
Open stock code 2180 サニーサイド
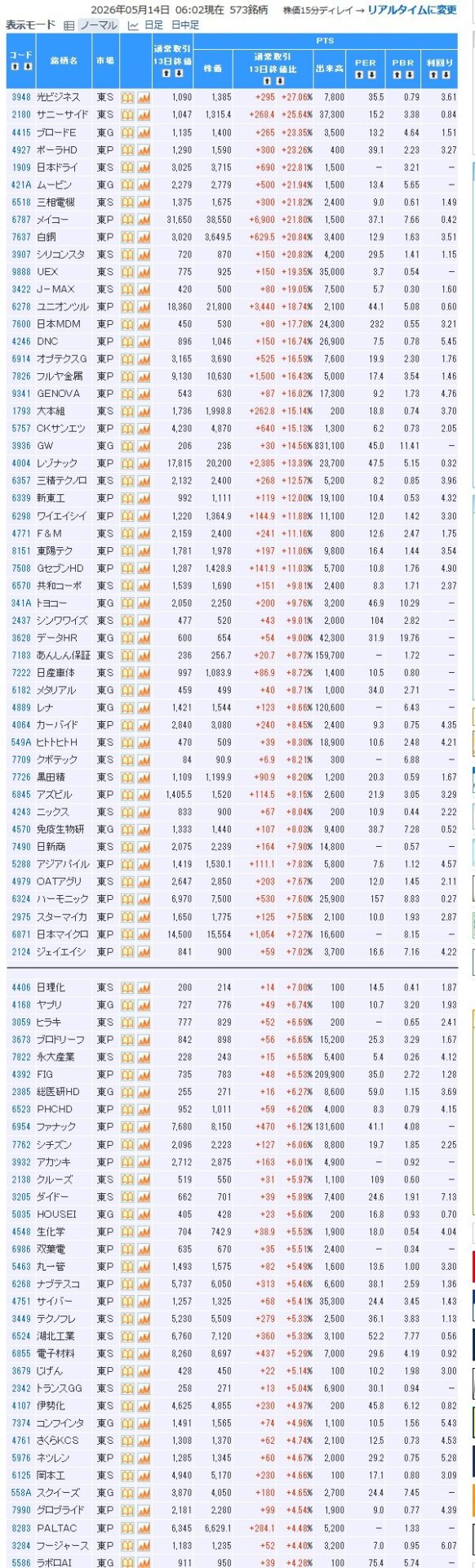[22, 114]
